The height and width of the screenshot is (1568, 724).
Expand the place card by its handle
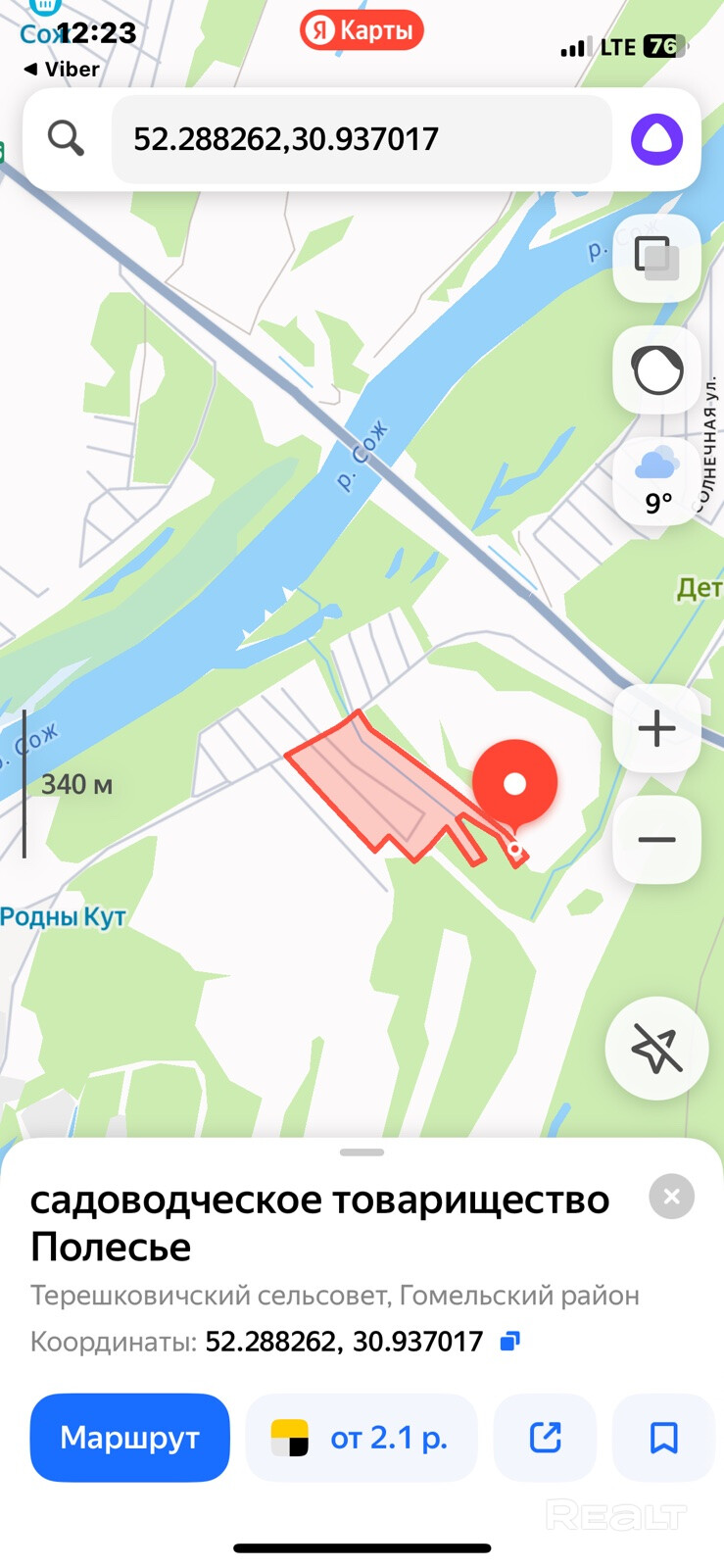tap(362, 1152)
